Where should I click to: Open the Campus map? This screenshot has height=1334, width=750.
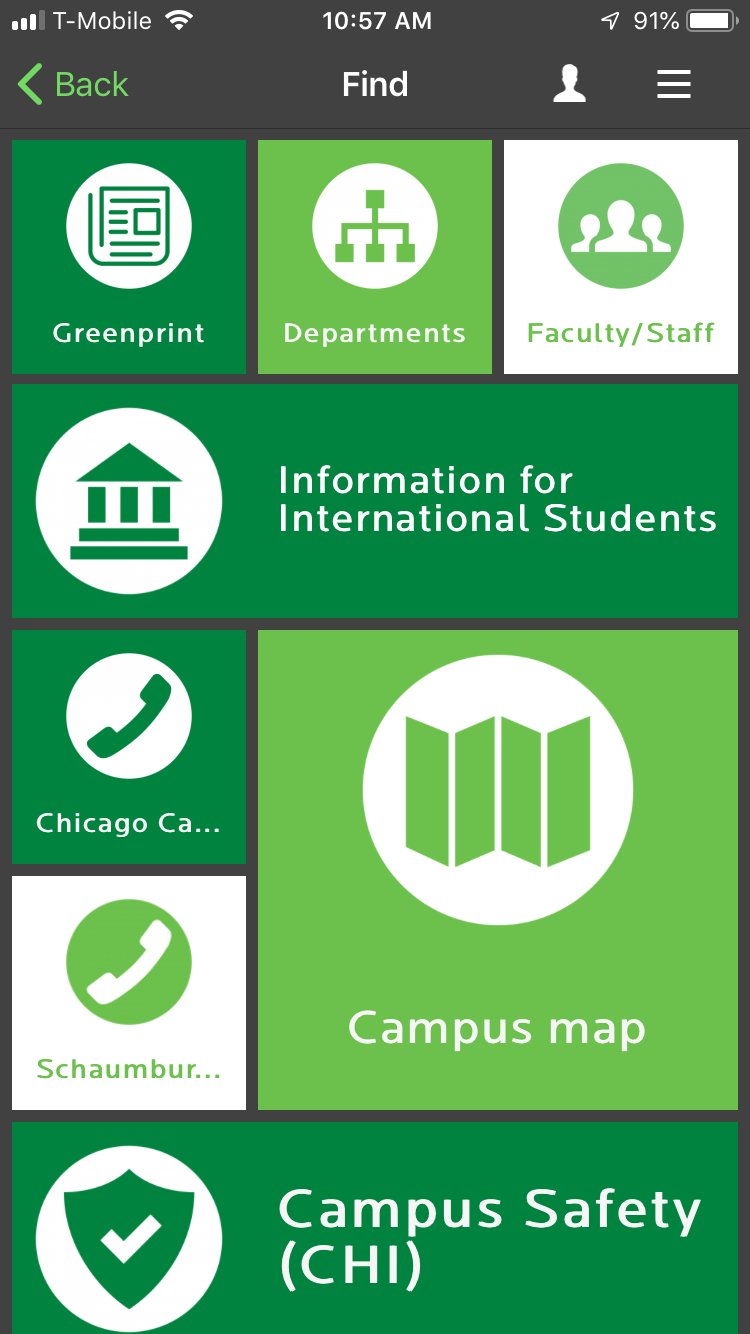tap(498, 870)
